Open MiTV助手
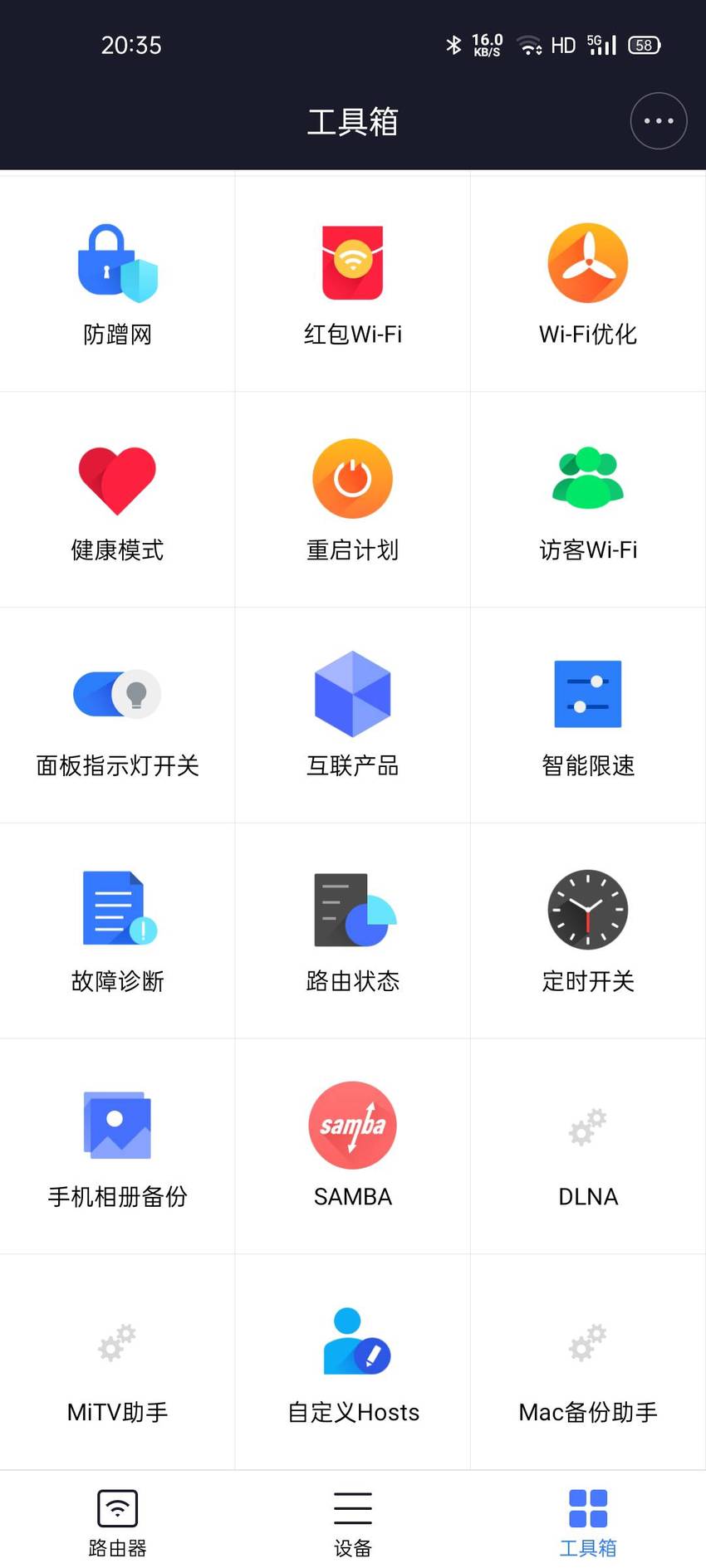This screenshot has width=706, height=1568. coord(117,1362)
